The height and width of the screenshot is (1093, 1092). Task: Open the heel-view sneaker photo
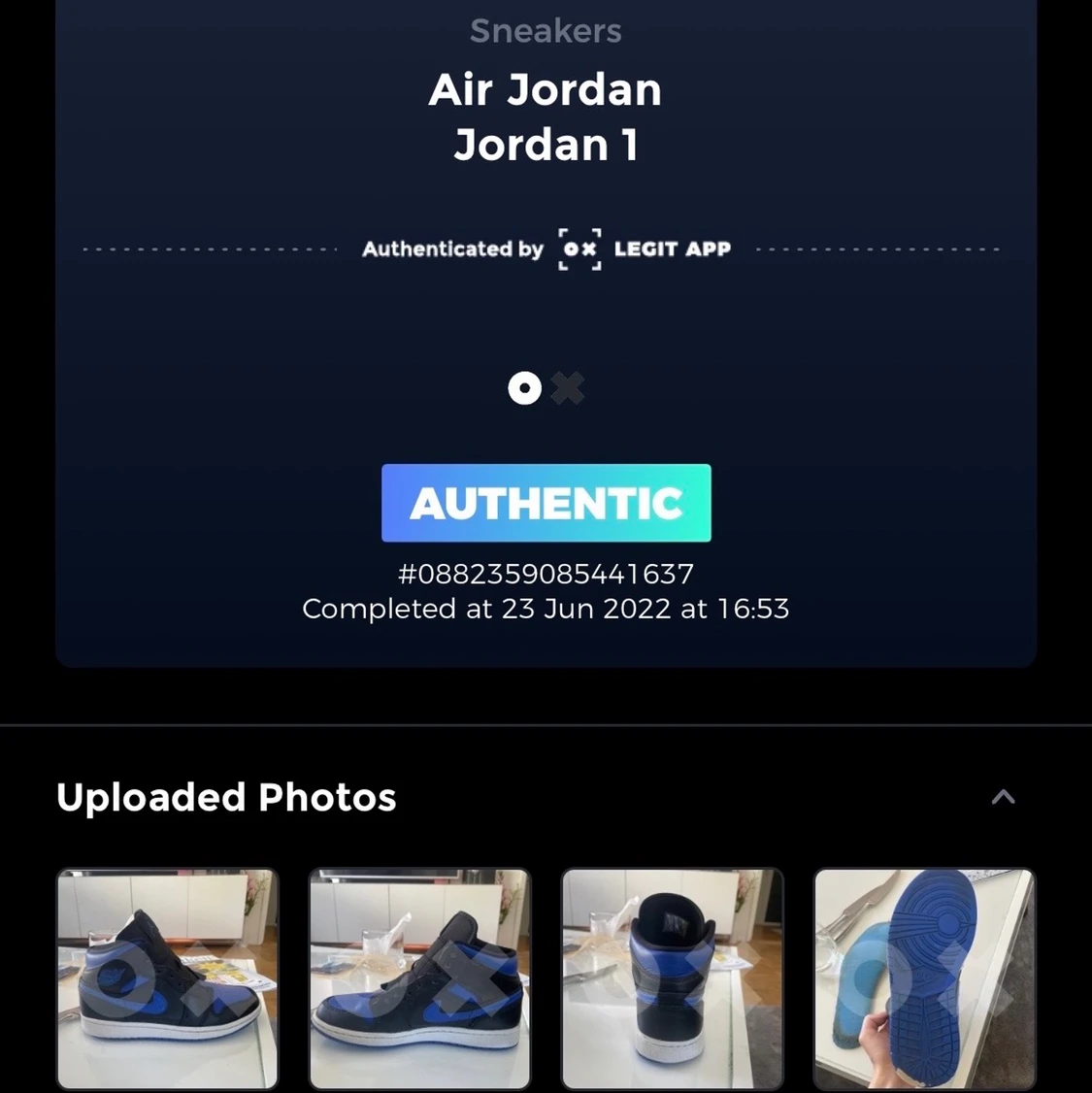pyautogui.click(x=673, y=978)
